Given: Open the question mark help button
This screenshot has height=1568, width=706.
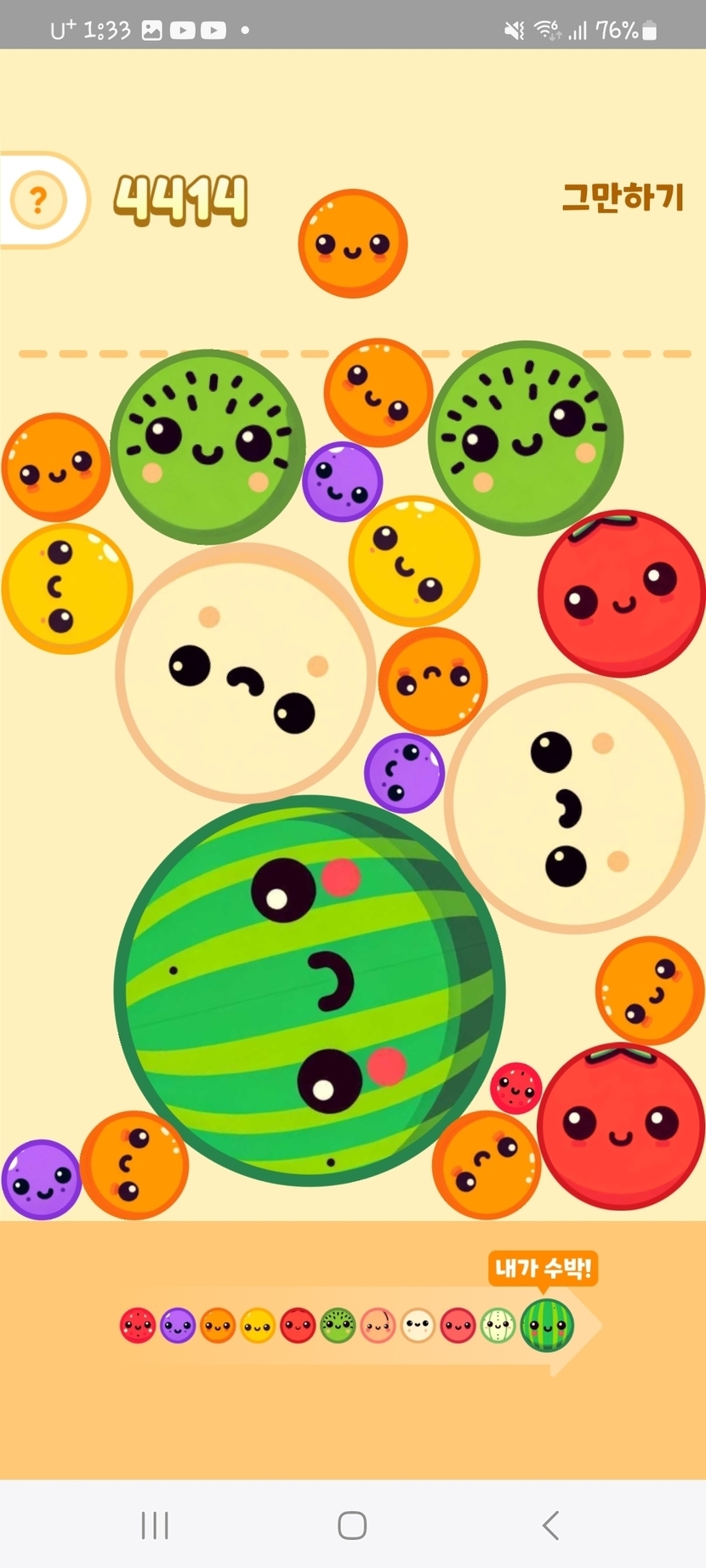Looking at the screenshot, I should point(37,201).
